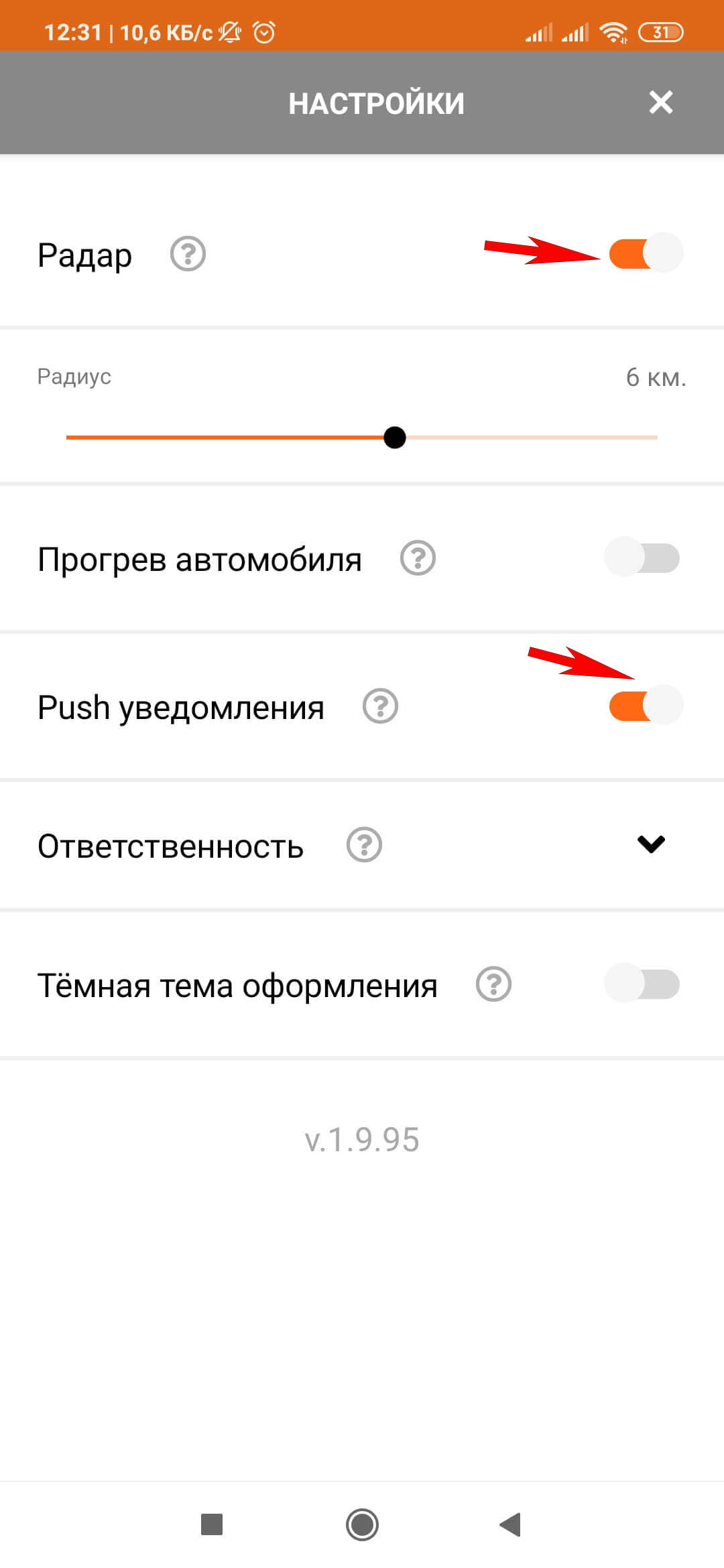Open help for Прогрев автомобиля
Image resolution: width=724 pixels, height=1568 pixels.
click(x=419, y=559)
